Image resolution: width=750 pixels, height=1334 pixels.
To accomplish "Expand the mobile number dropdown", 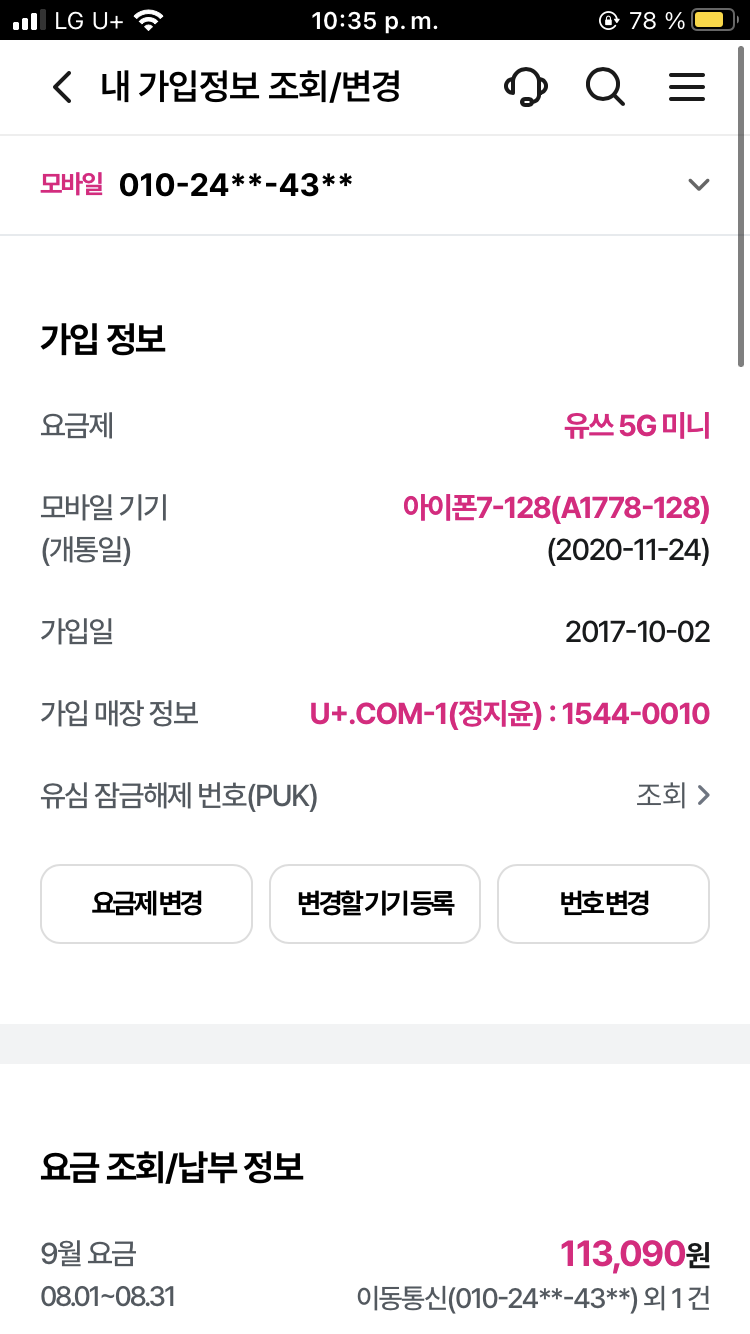I will click(x=699, y=185).
